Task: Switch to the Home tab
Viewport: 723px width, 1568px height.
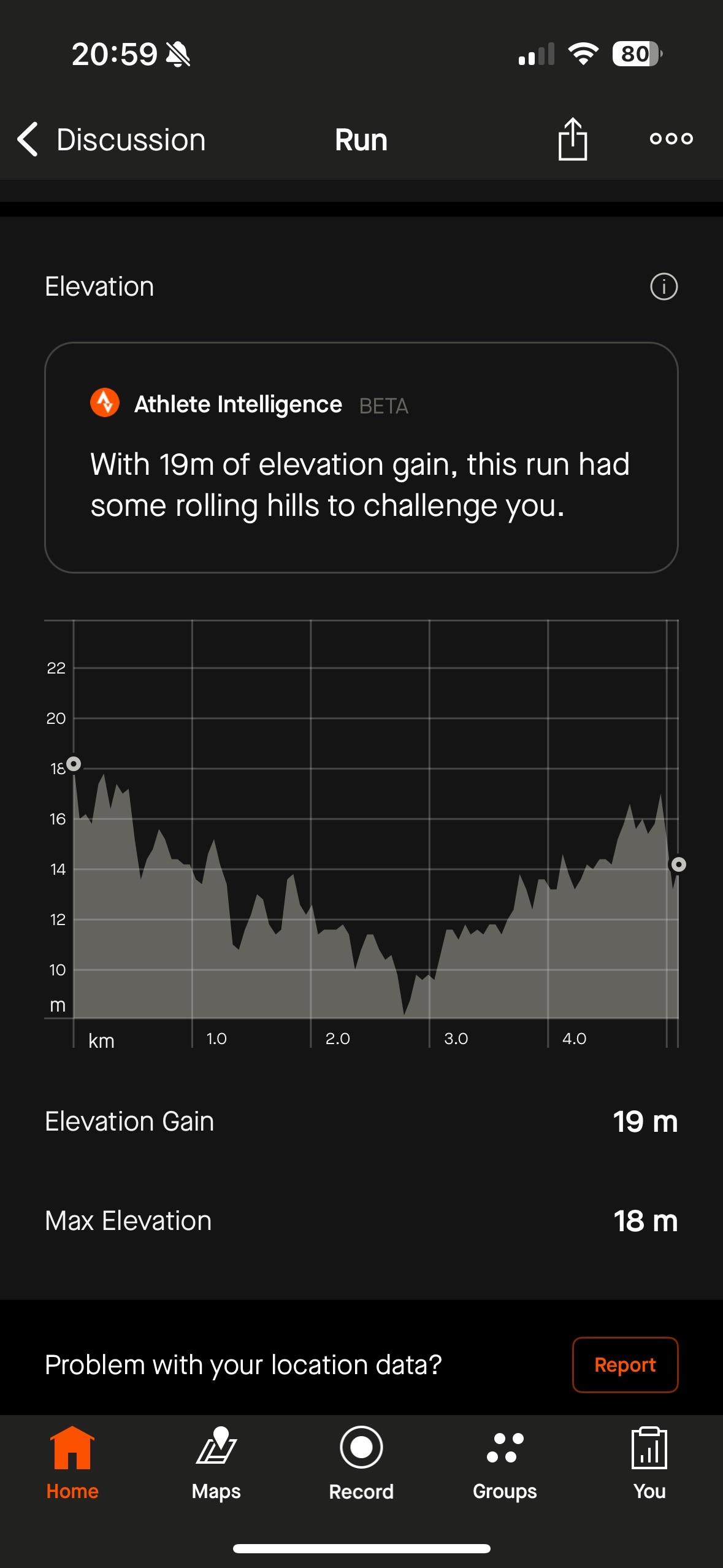Action: tap(72, 1462)
